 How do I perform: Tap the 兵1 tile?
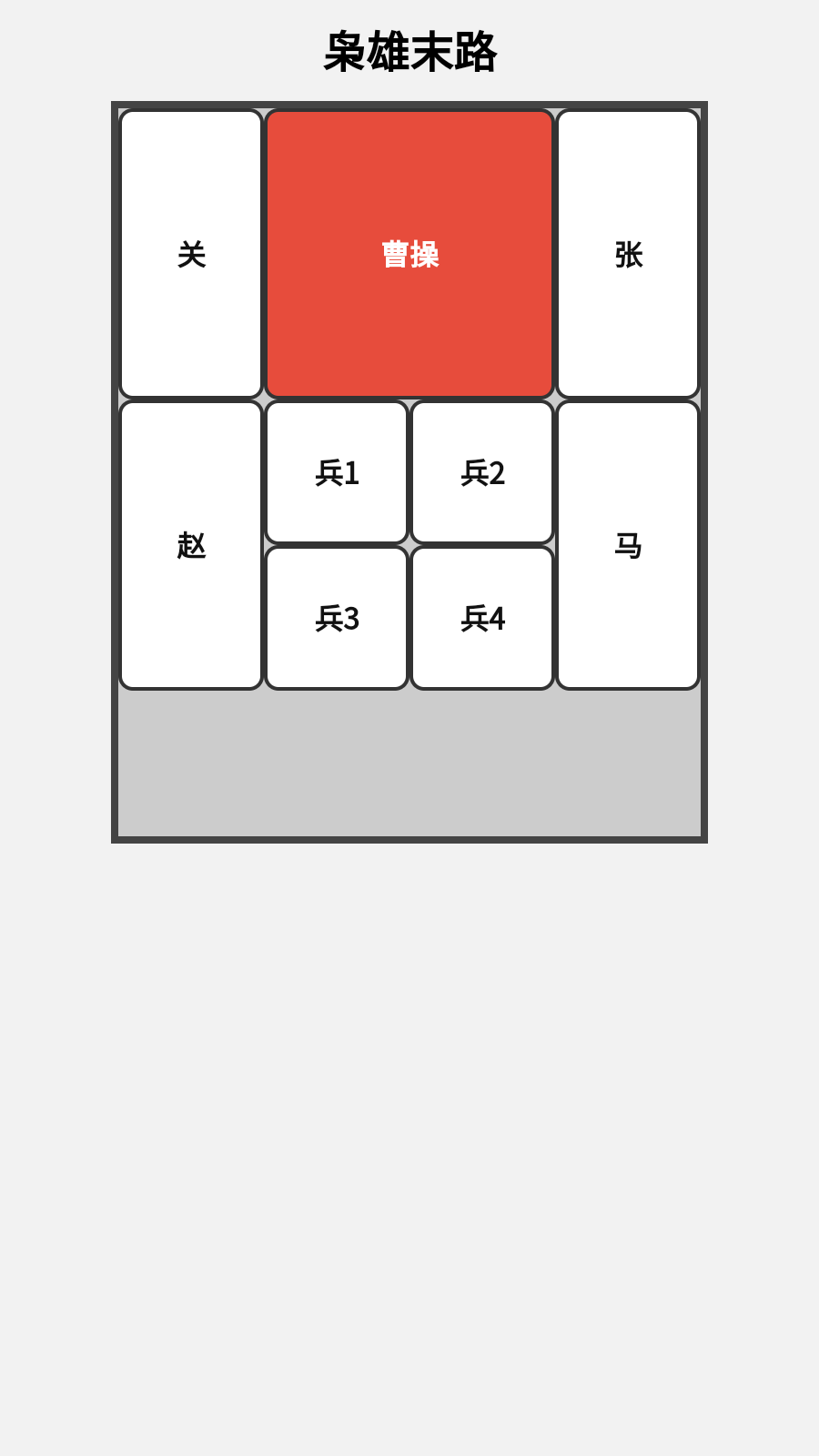coord(337,472)
